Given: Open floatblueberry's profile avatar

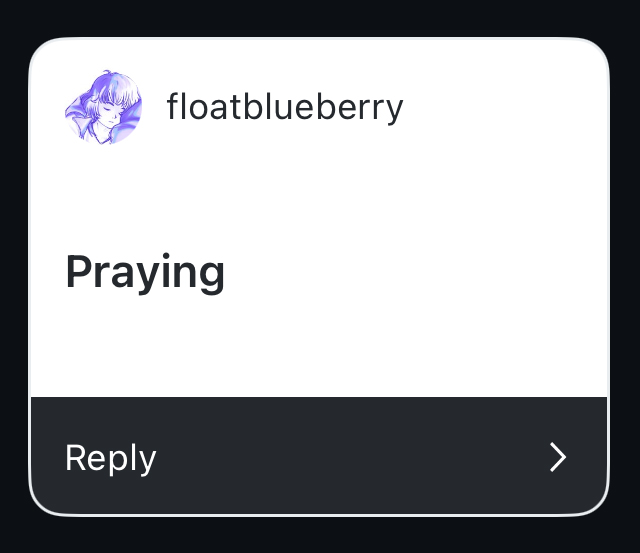Looking at the screenshot, I should tap(103, 107).
